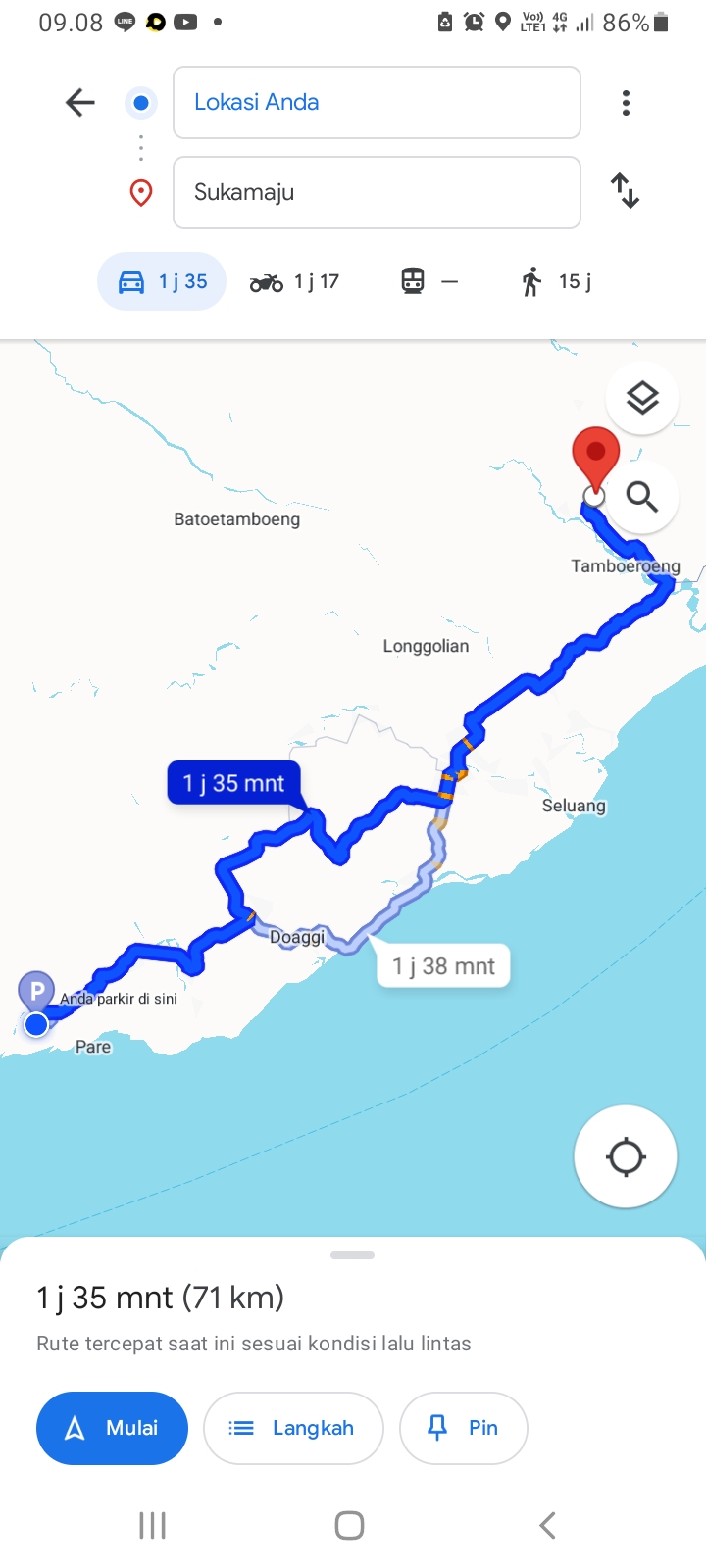This screenshot has height=1568, width=706.
Task: View route steps via Langkah
Action: [293, 1428]
